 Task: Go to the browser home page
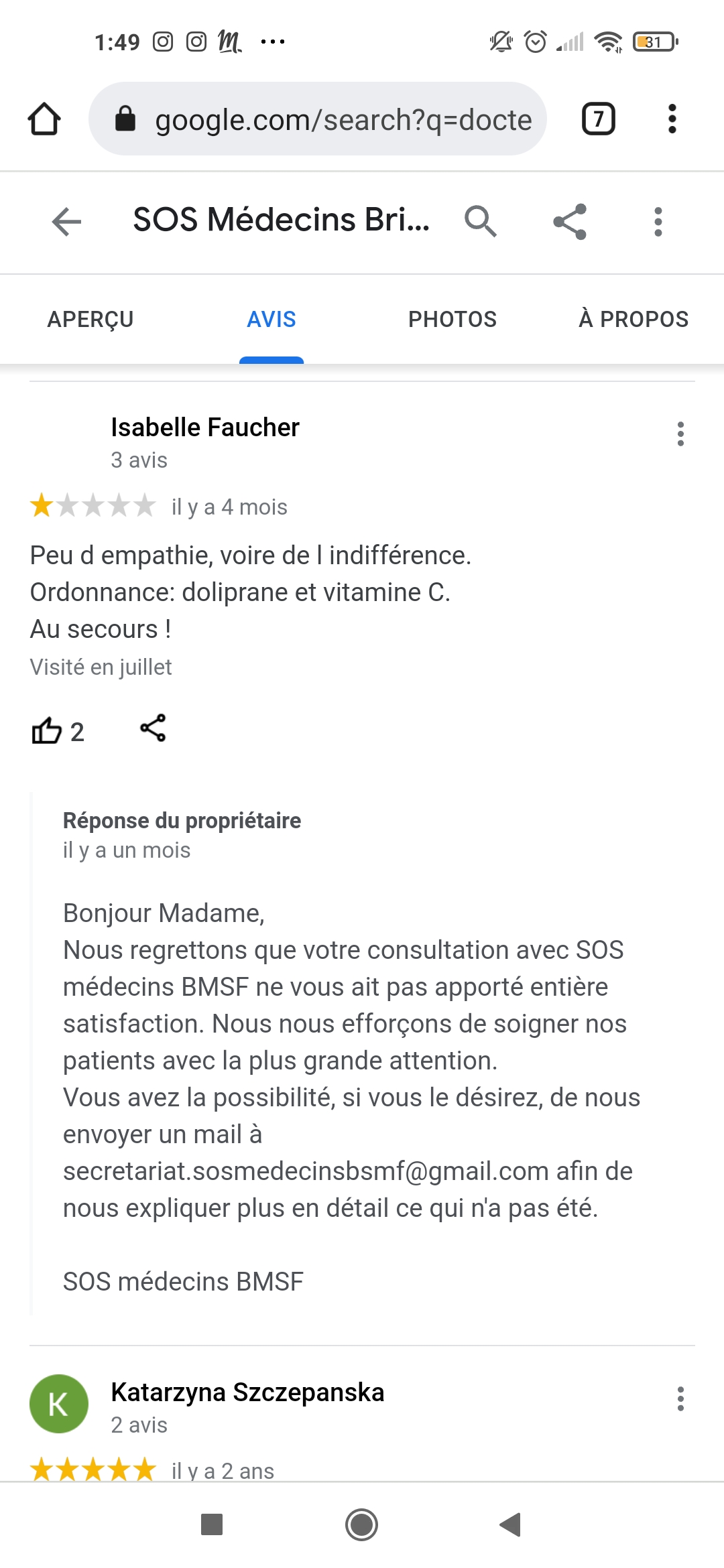(44, 119)
